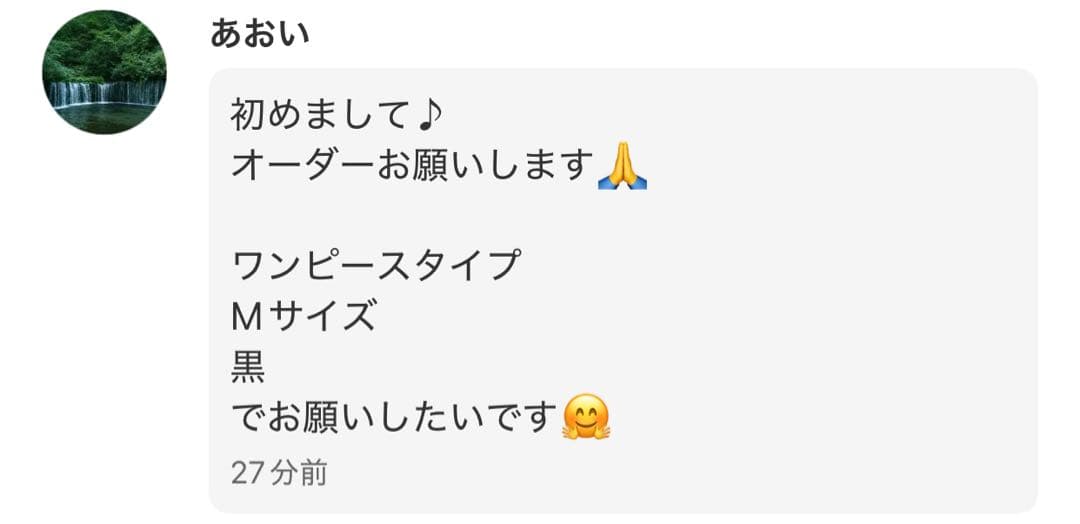Tap the username あおい
The width and height of the screenshot is (1080, 524).
[259, 33]
